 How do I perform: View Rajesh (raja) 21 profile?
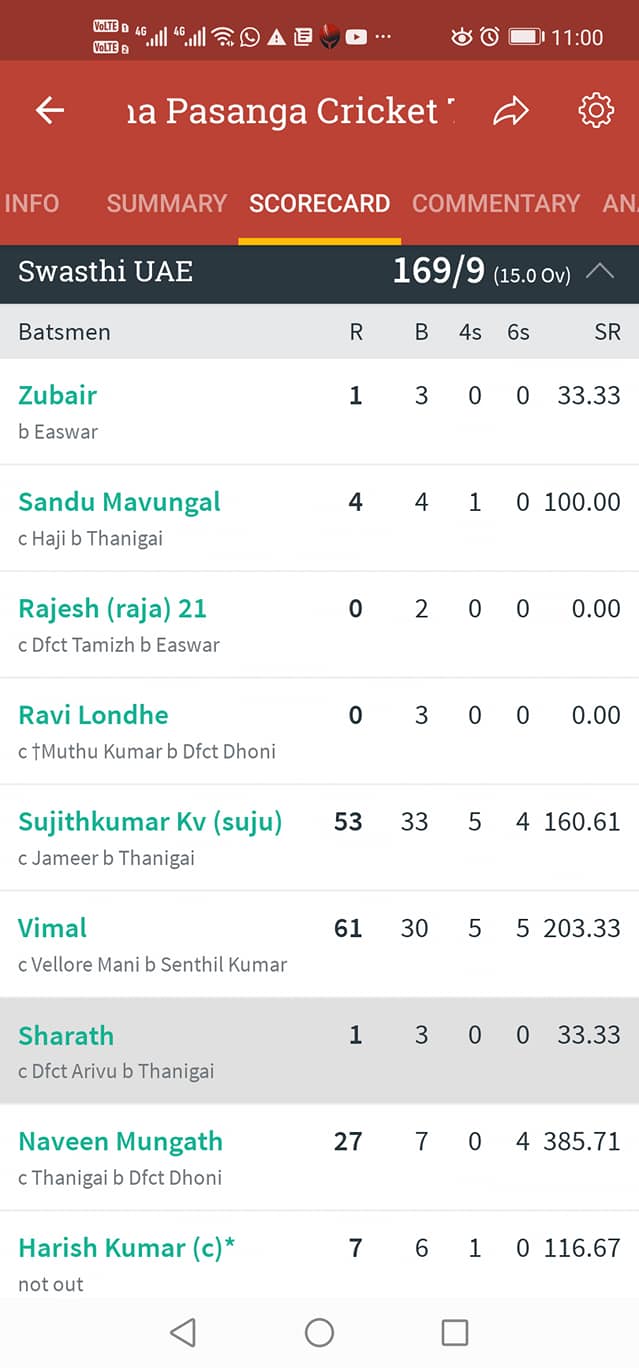pos(112,608)
